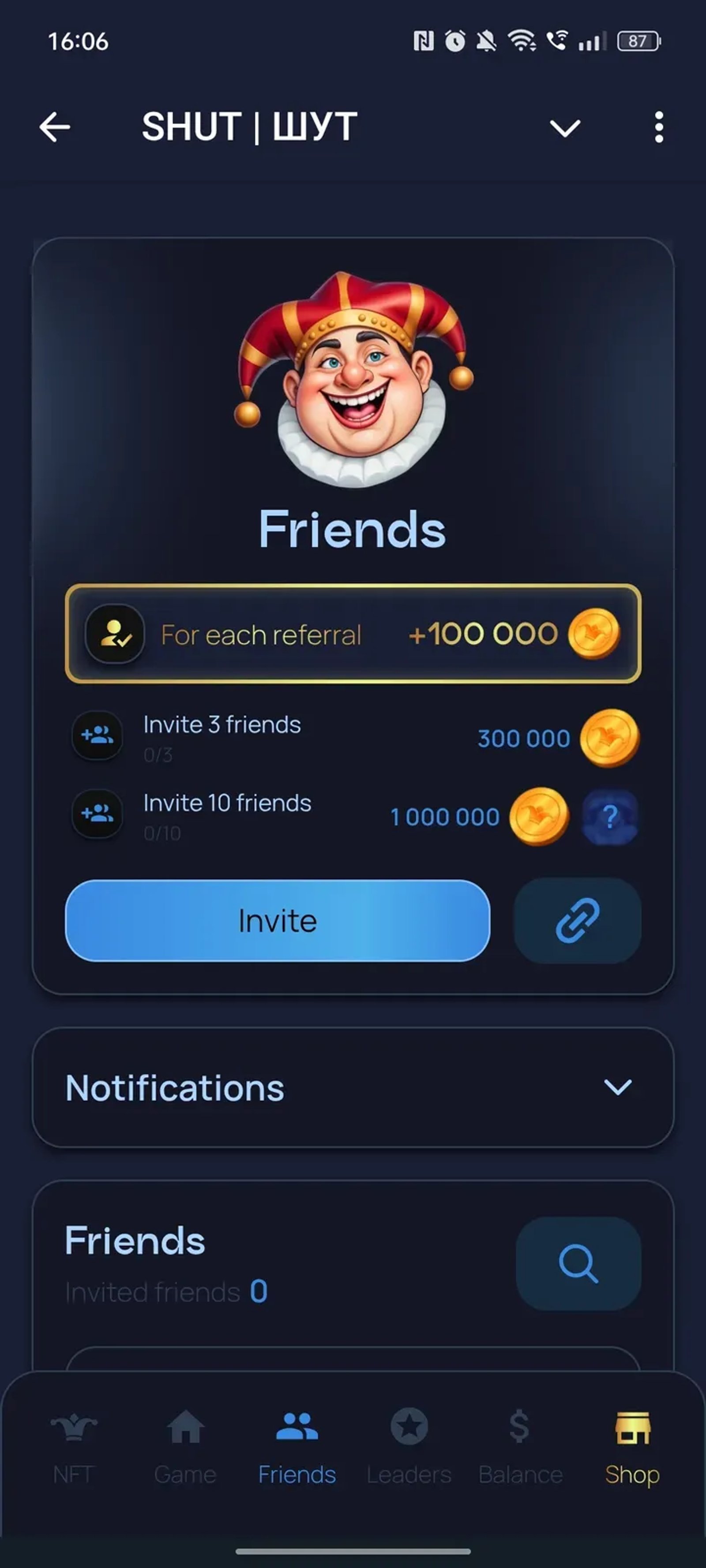706x1568 pixels.
Task: Expand the Notifications section
Action: click(x=618, y=1088)
